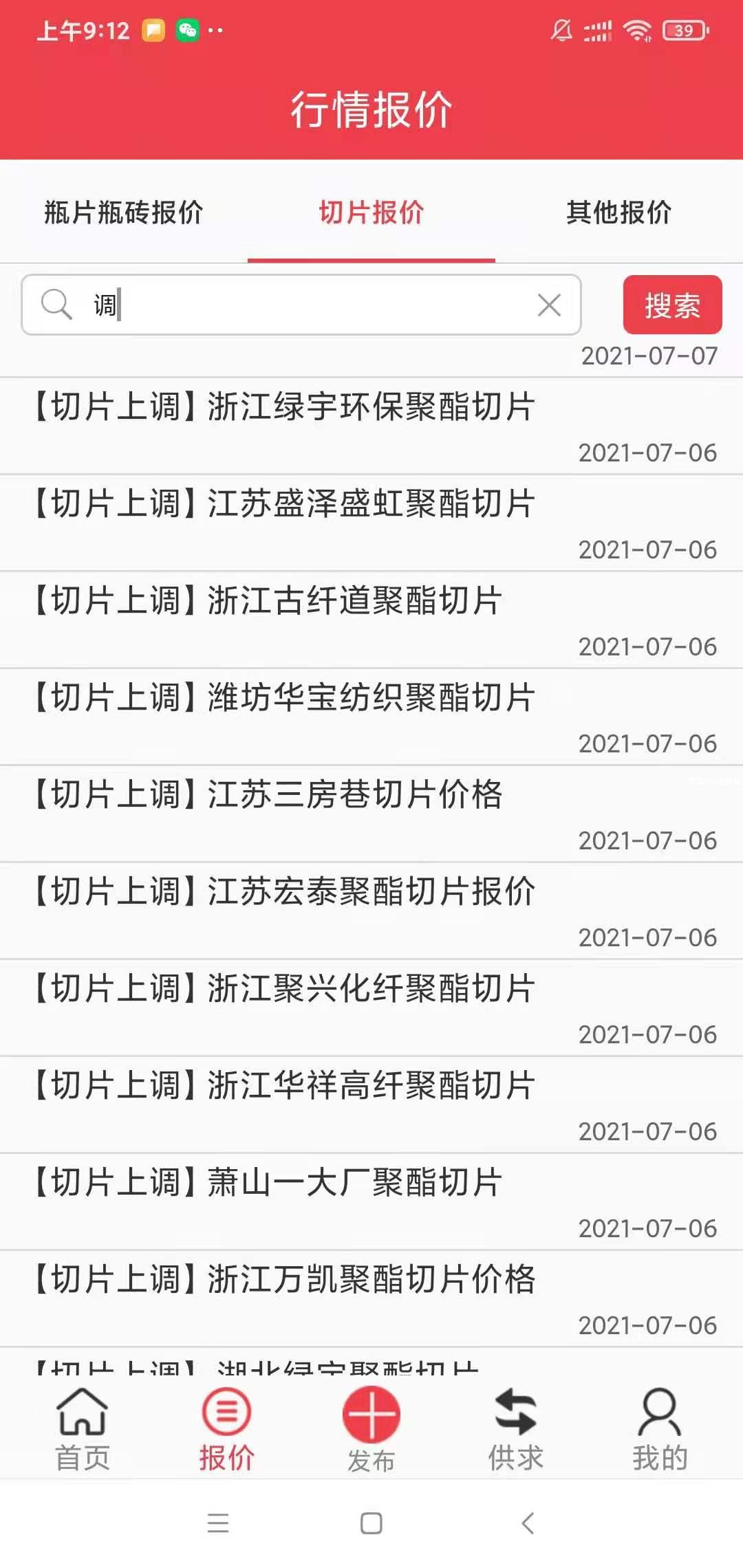This screenshot has width=743, height=1568.
Task: View 浙江古纤道聚酯切片 listing
Action: click(x=268, y=601)
